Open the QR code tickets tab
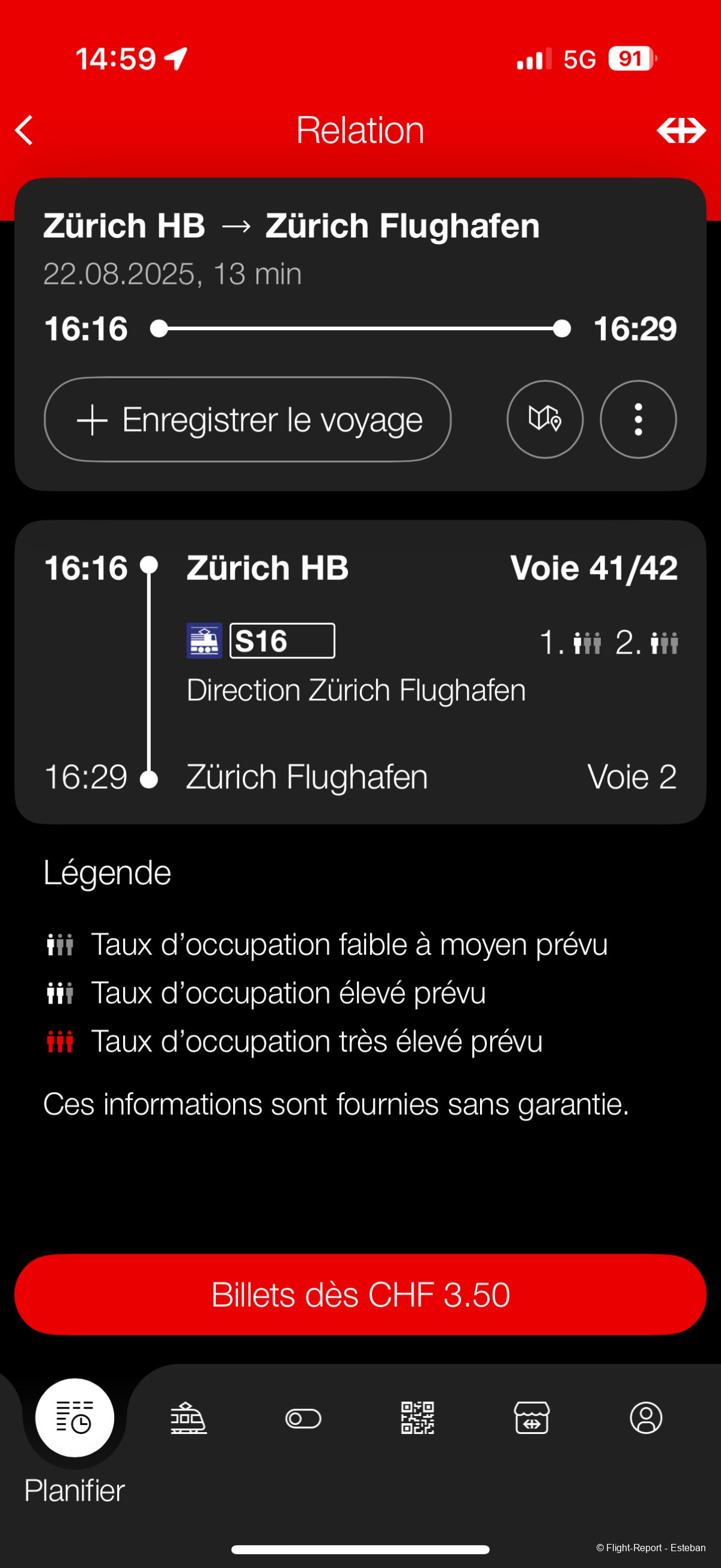Image resolution: width=721 pixels, height=1568 pixels. click(418, 1418)
